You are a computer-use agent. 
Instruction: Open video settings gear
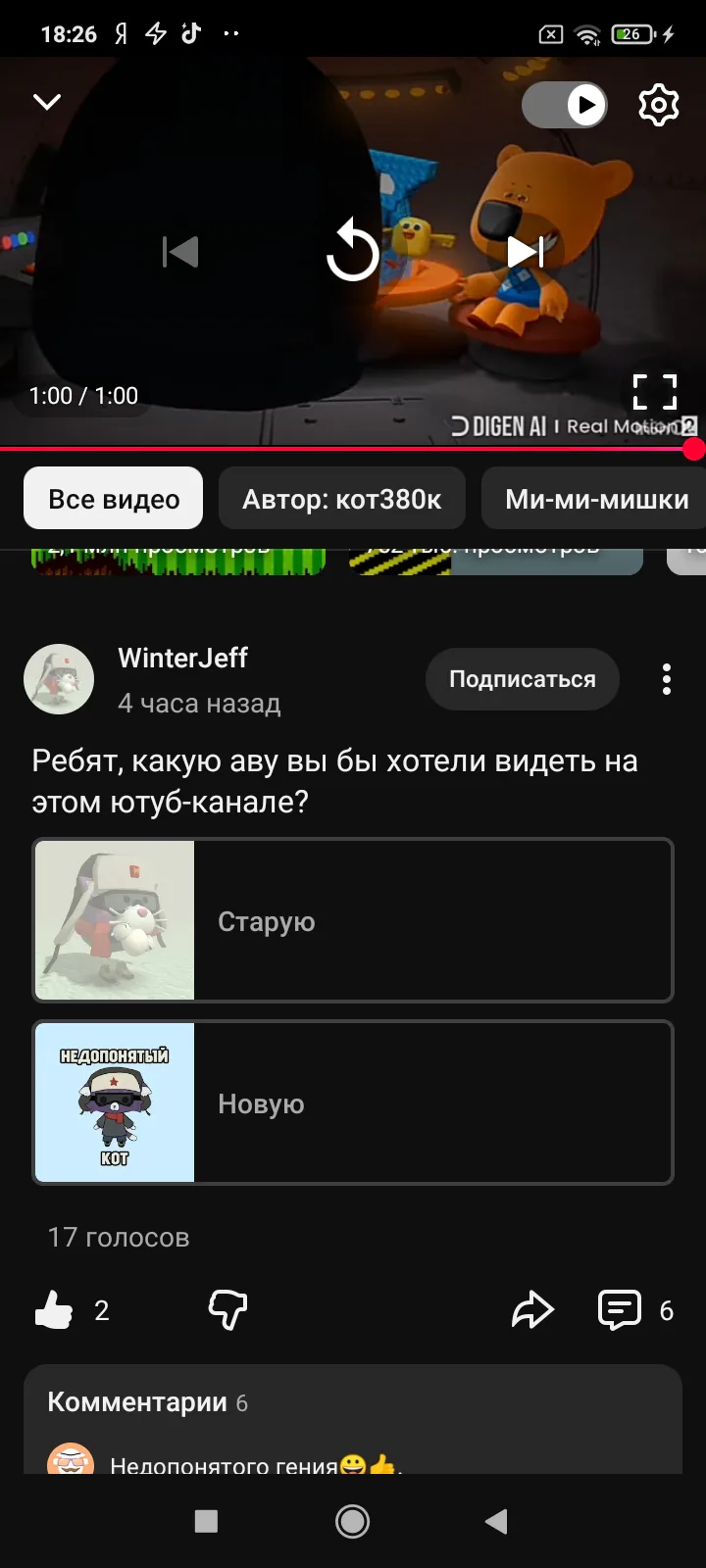(658, 105)
